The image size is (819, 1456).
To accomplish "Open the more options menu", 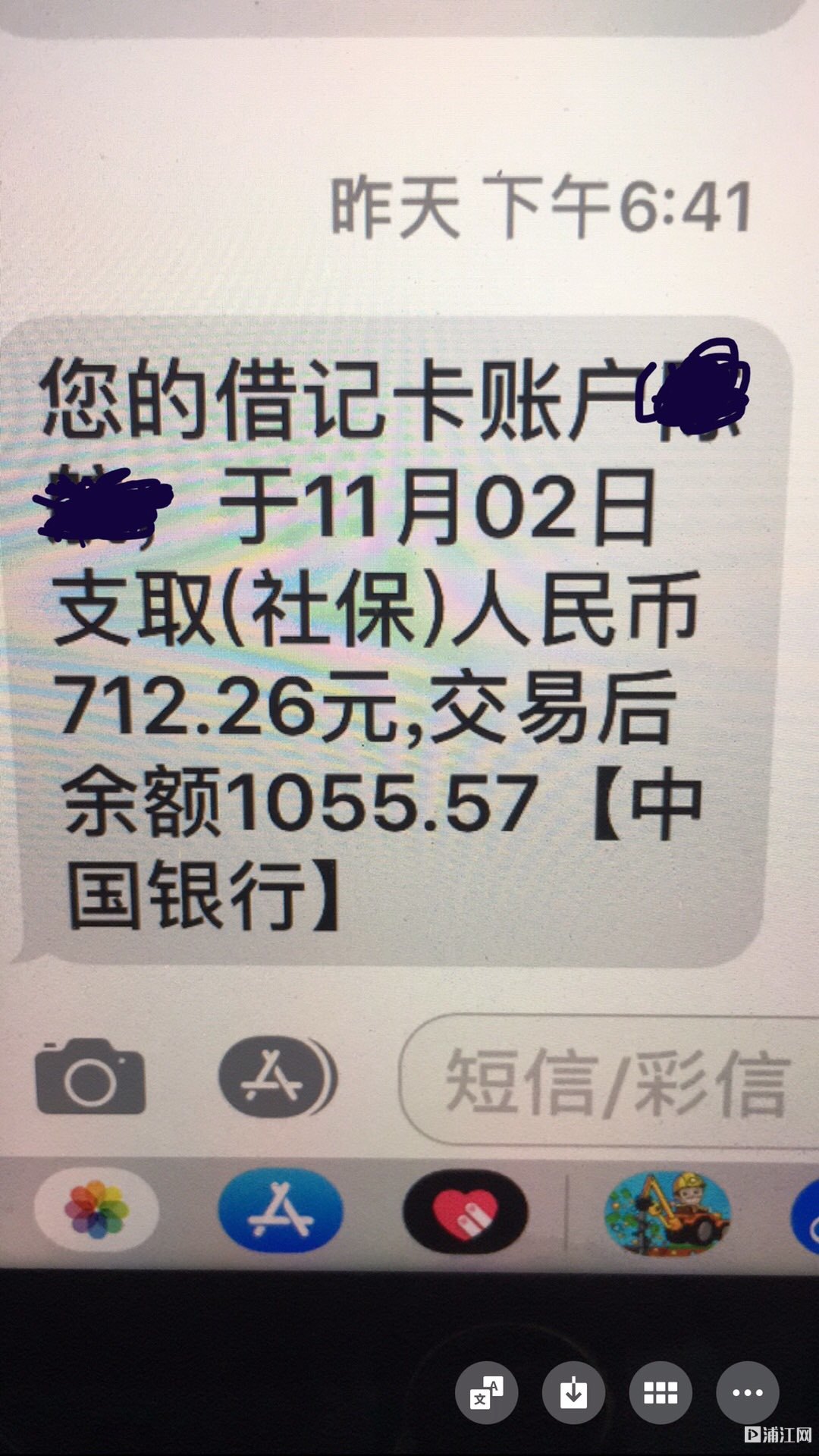I will coord(748,1393).
